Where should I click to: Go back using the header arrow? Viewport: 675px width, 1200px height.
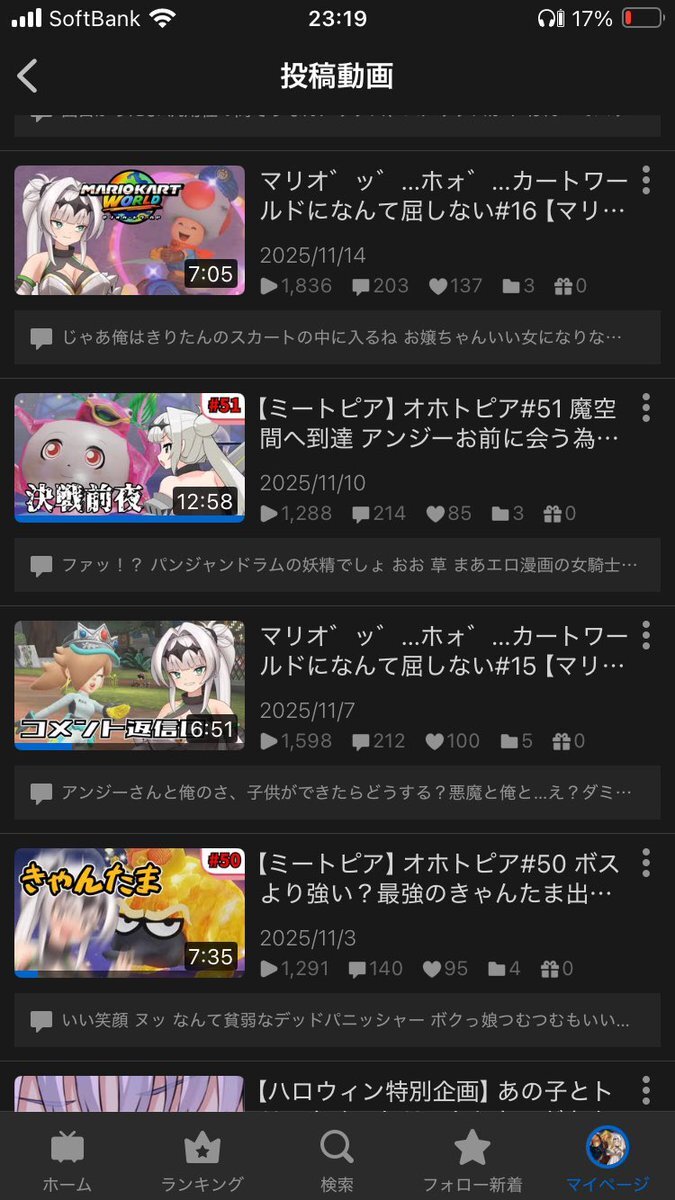[28, 76]
